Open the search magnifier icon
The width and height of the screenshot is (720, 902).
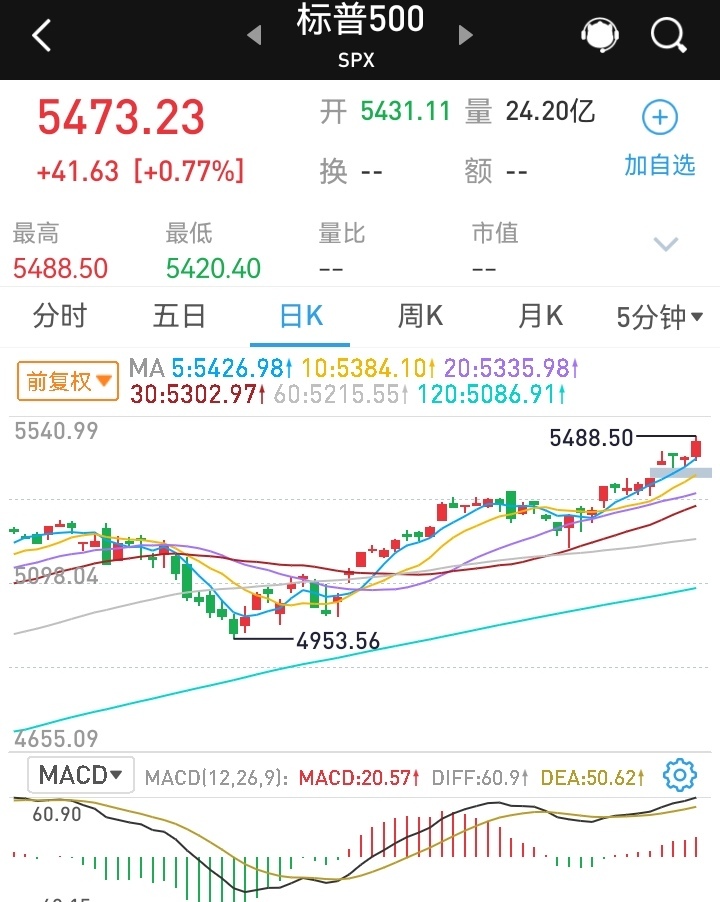click(x=666, y=34)
